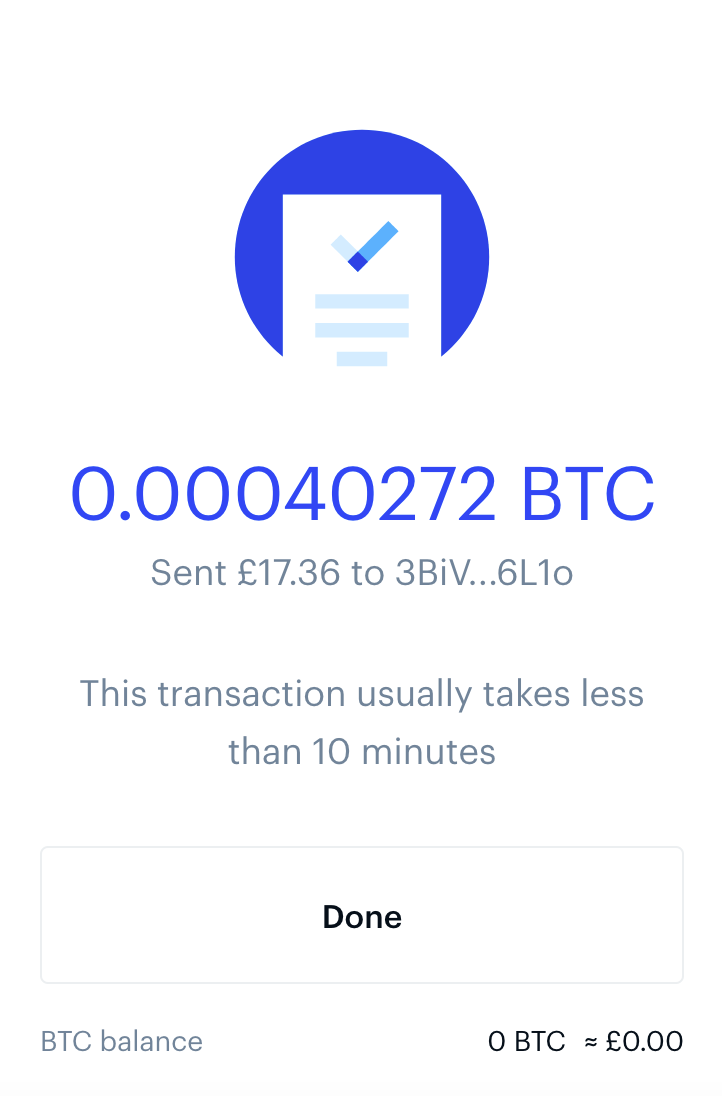Click the Sent transaction summary line
Viewport: 722px width, 1096px height.
click(x=362, y=572)
